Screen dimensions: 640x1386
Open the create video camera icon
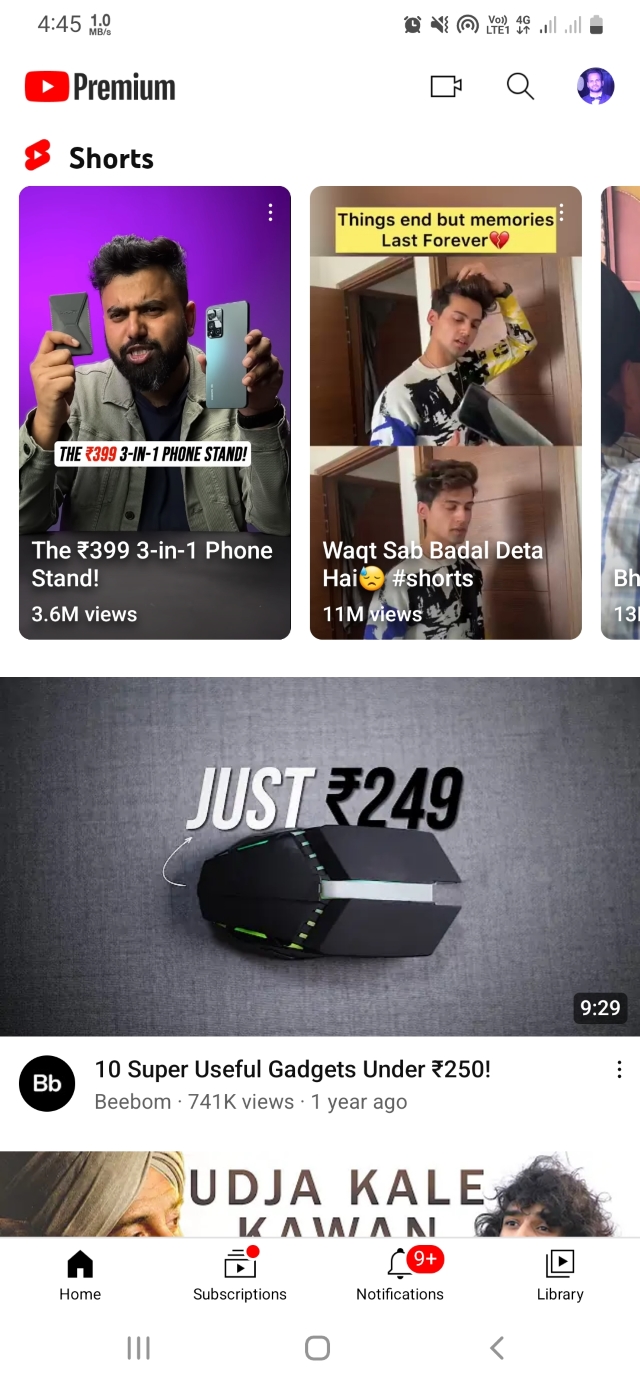tap(446, 87)
